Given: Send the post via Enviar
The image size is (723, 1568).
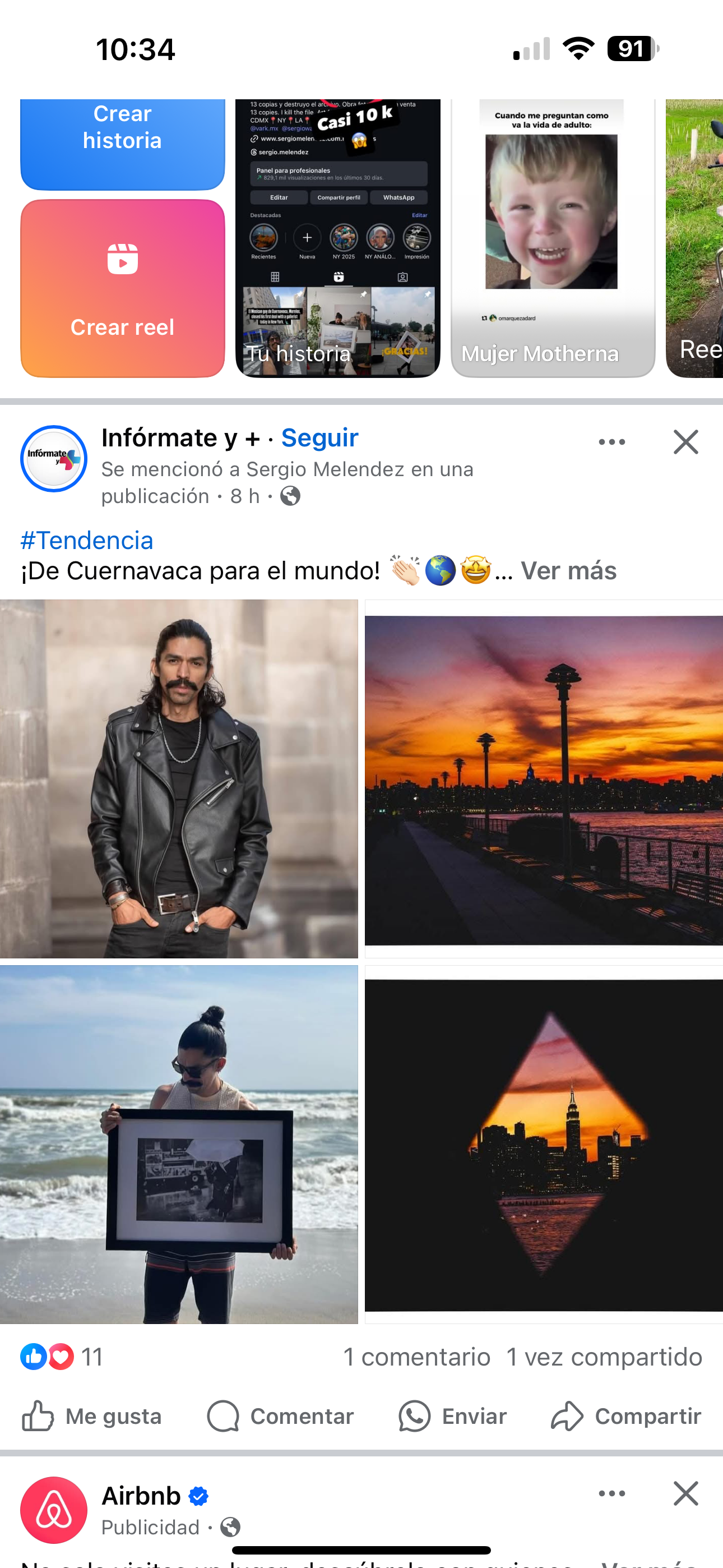Looking at the screenshot, I should (453, 1417).
